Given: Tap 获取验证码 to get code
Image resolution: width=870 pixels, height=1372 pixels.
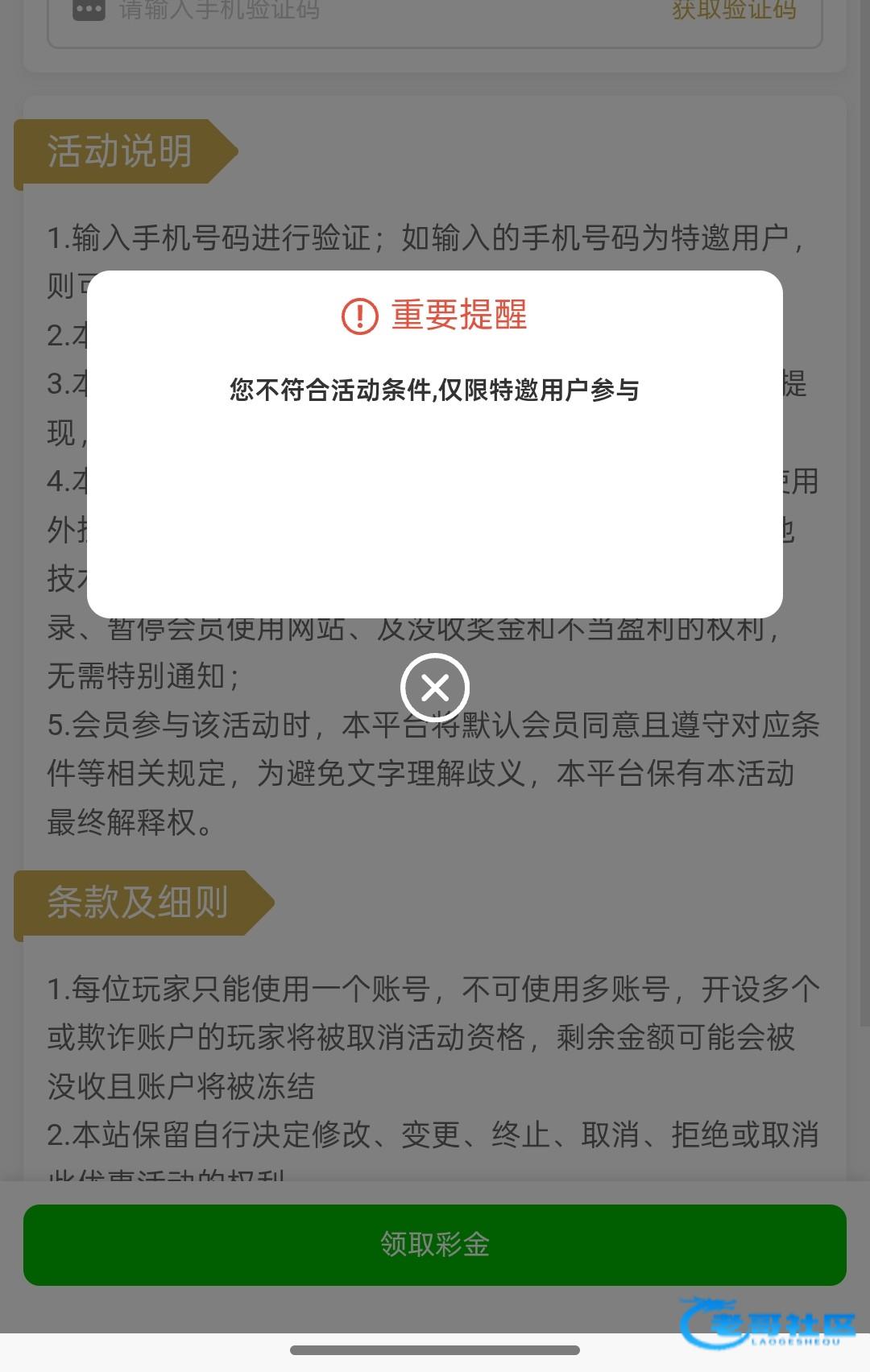Looking at the screenshot, I should [734, 11].
